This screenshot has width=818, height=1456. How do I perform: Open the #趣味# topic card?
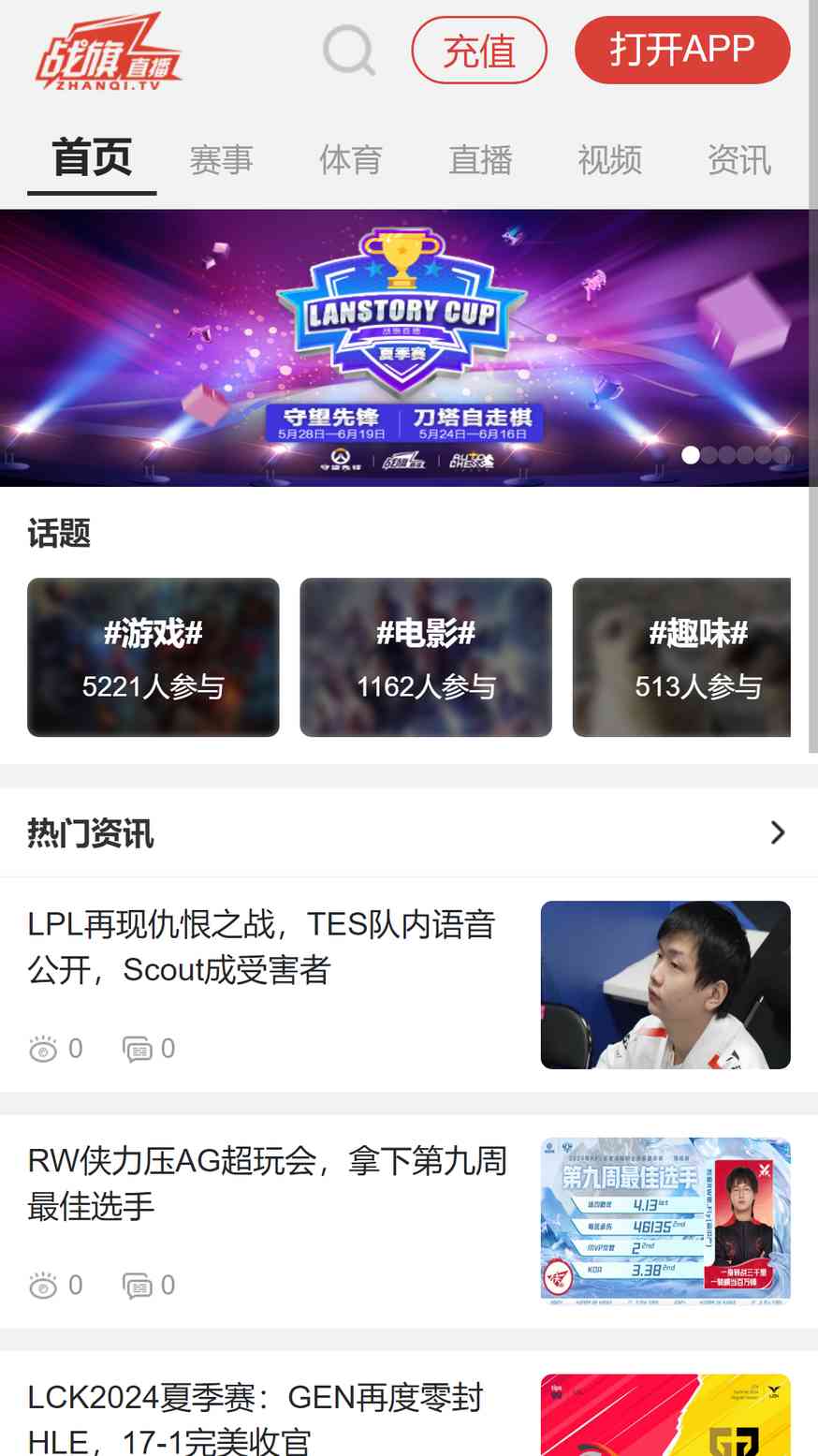[683, 657]
